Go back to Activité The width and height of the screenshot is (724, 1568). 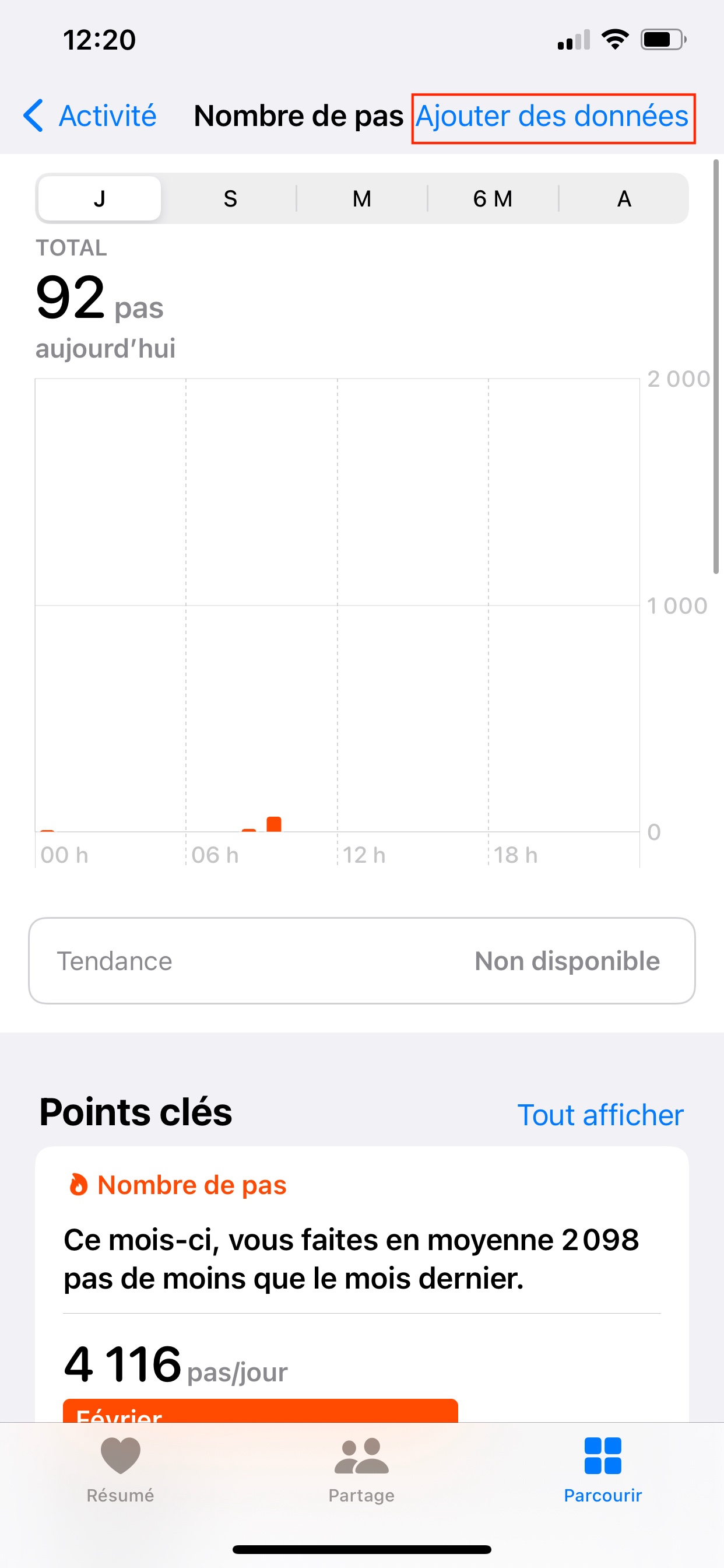click(90, 116)
